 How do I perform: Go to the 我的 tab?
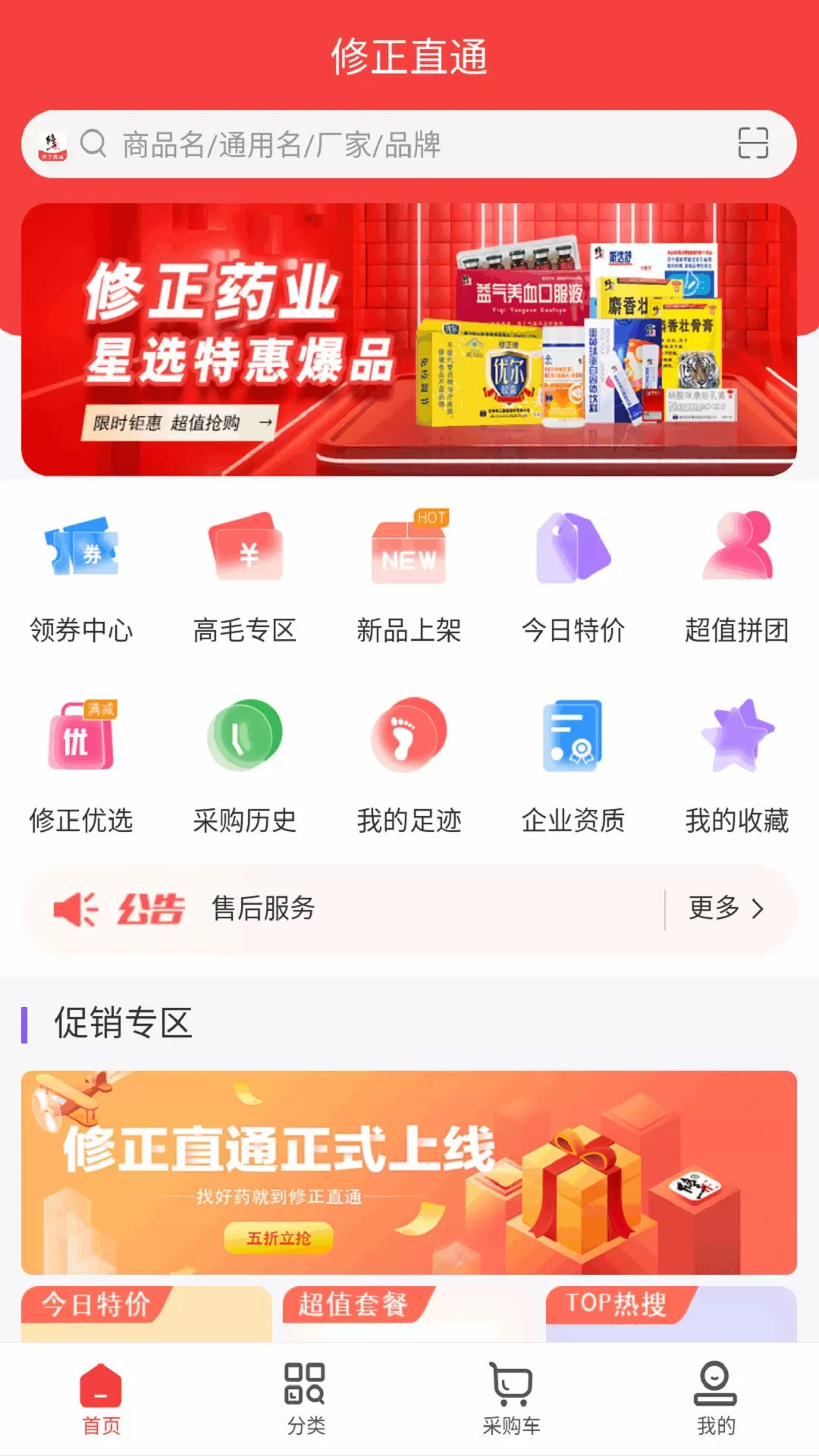[716, 1399]
